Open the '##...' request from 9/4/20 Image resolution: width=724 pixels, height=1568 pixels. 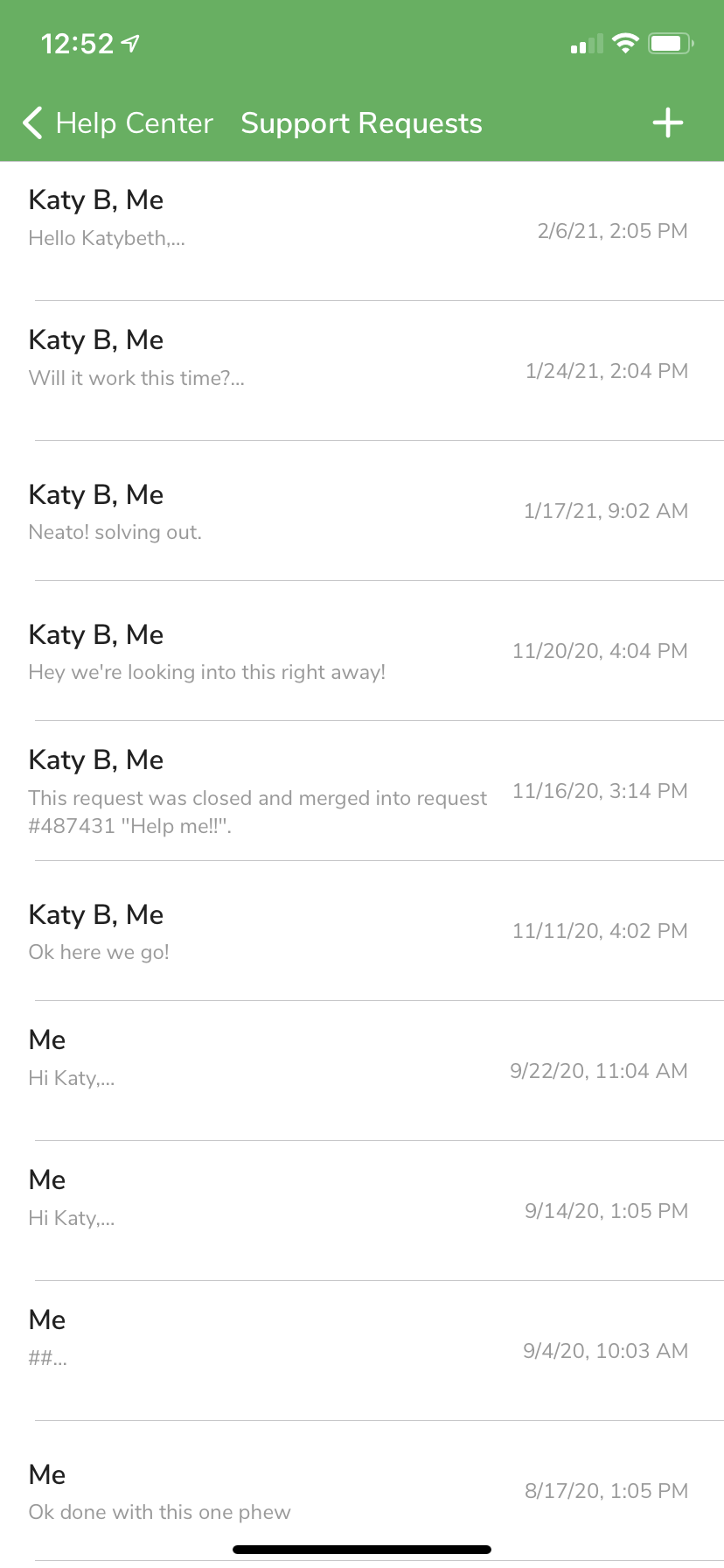(x=362, y=1351)
